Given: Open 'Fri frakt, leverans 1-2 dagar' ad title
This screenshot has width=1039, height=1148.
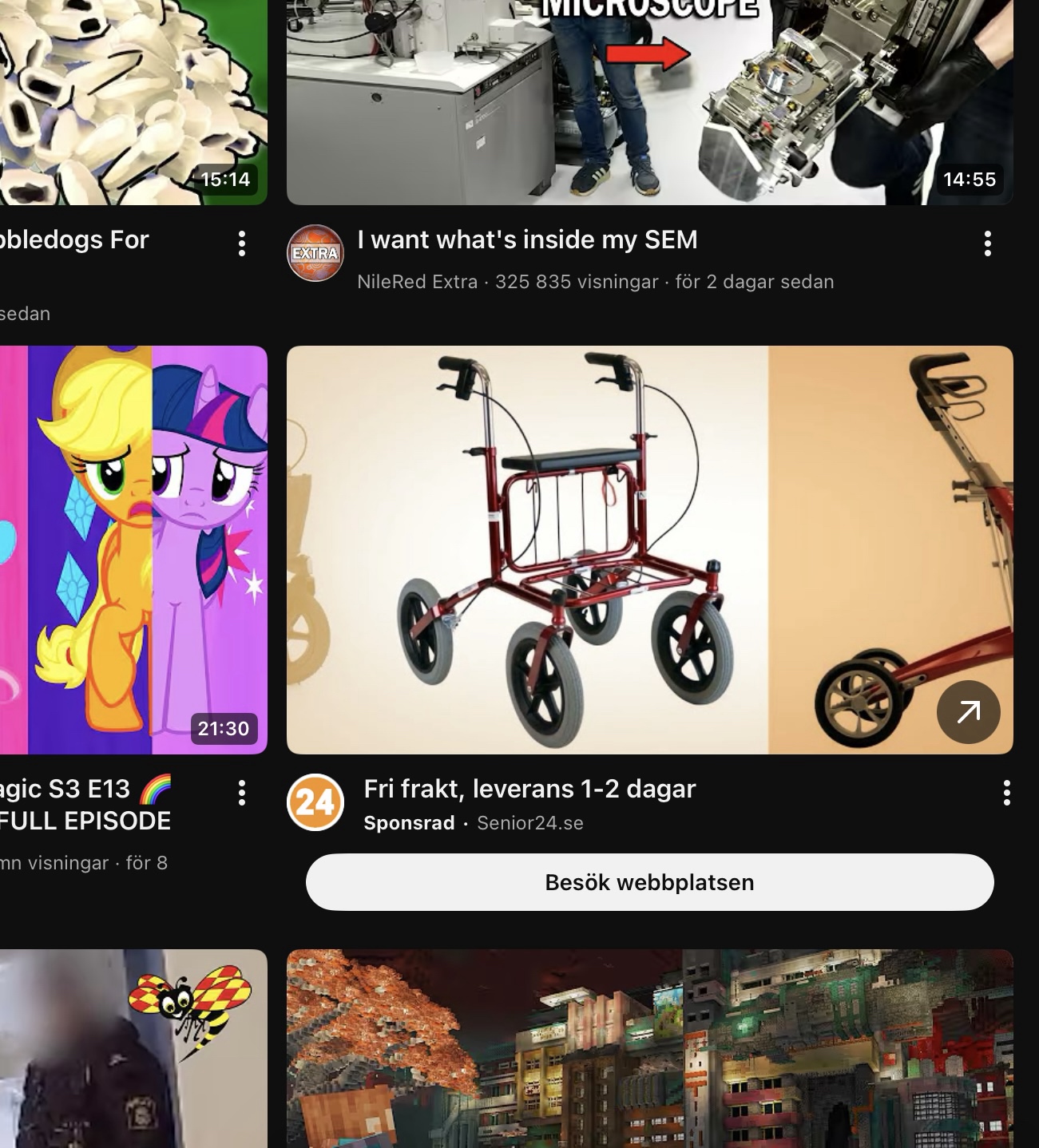Looking at the screenshot, I should click(529, 789).
